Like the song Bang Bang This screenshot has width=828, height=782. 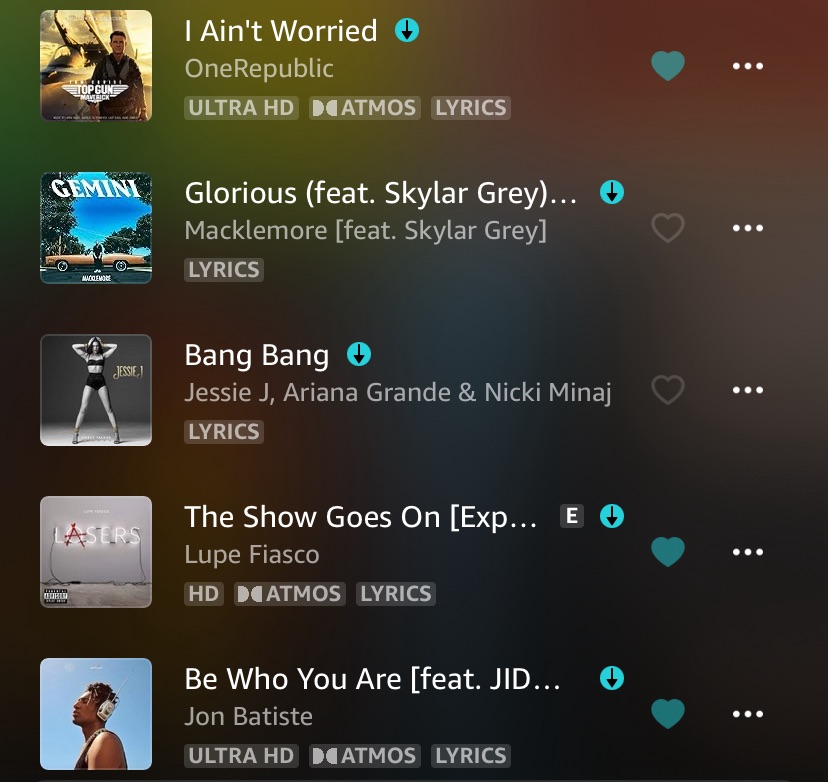(667, 390)
